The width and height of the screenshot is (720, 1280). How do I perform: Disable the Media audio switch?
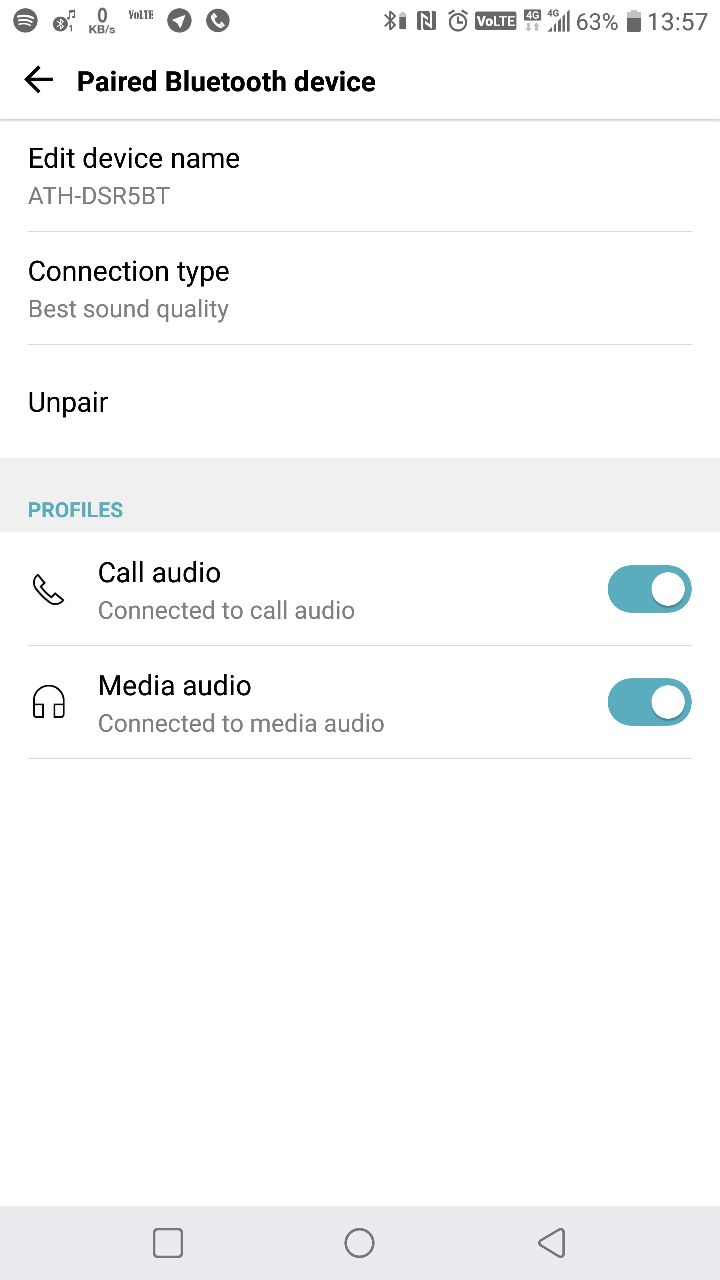pyautogui.click(x=649, y=703)
